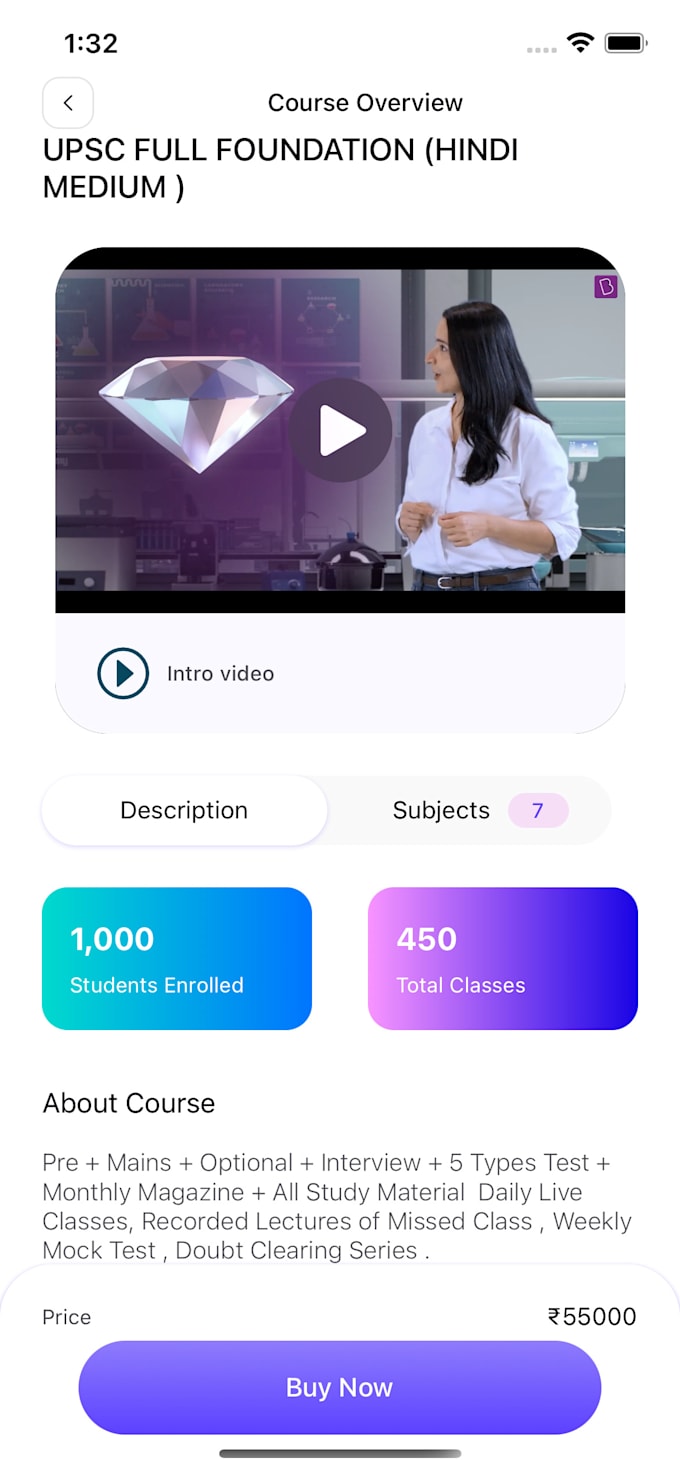This screenshot has height=1472, width=680.
Task: Start the Intro video
Action: pyautogui.click(x=123, y=673)
